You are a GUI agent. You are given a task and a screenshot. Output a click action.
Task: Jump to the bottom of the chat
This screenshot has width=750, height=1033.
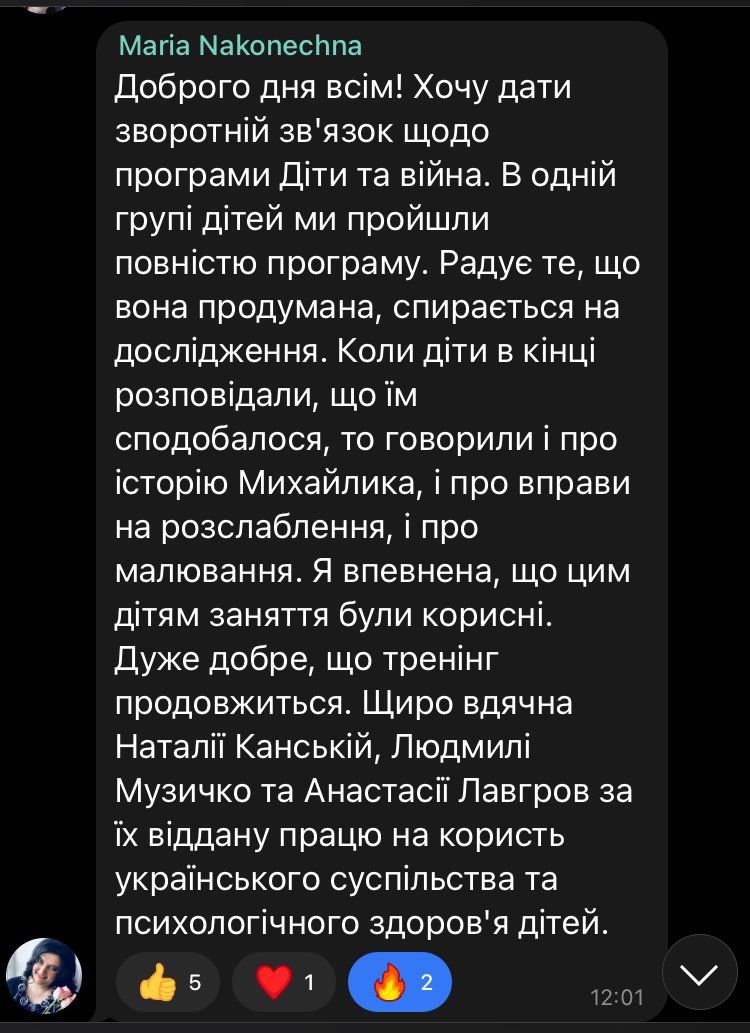tap(700, 972)
